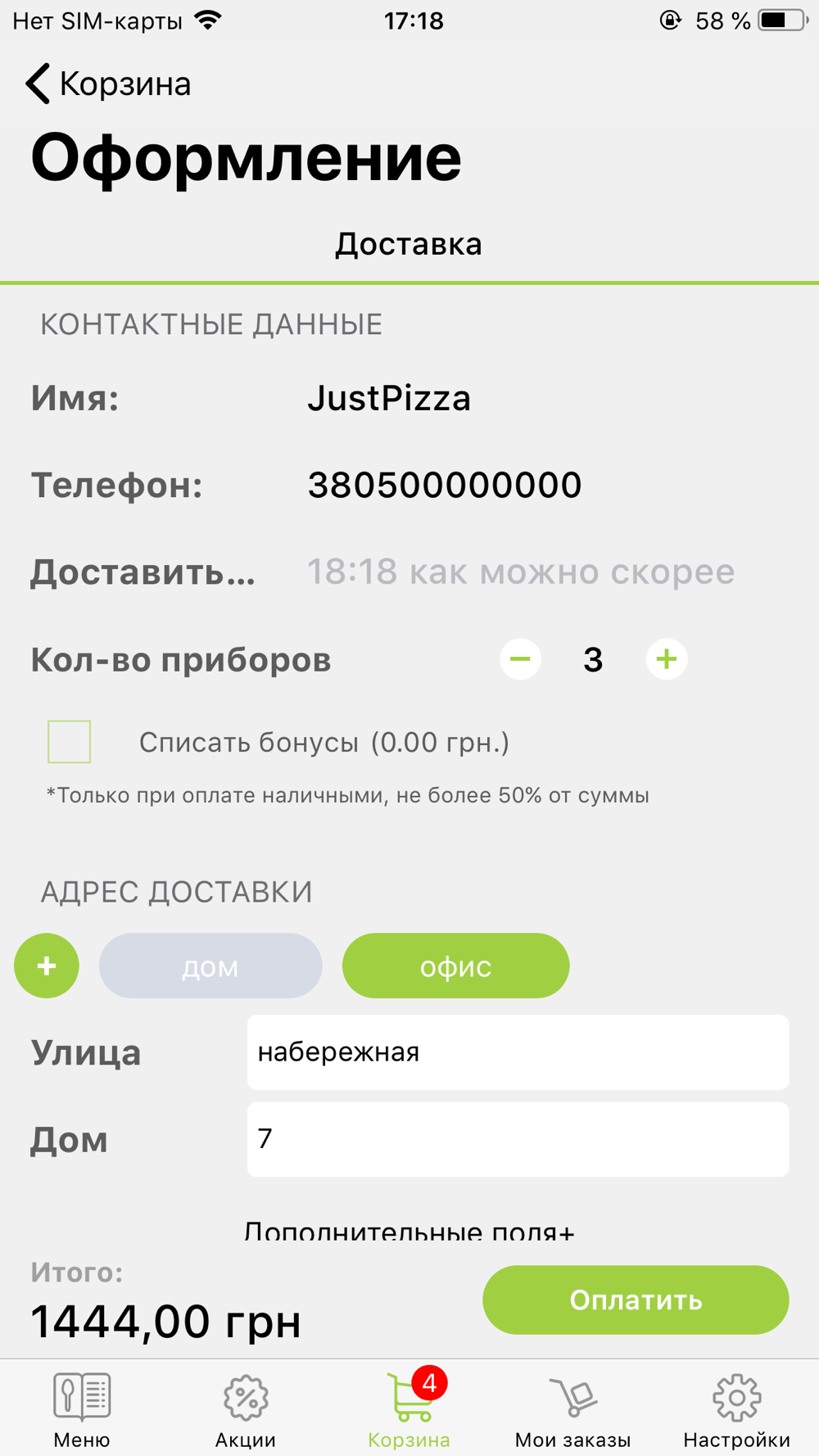Select the офис address chip
Viewport: 819px width, 1456px height.
point(455,966)
